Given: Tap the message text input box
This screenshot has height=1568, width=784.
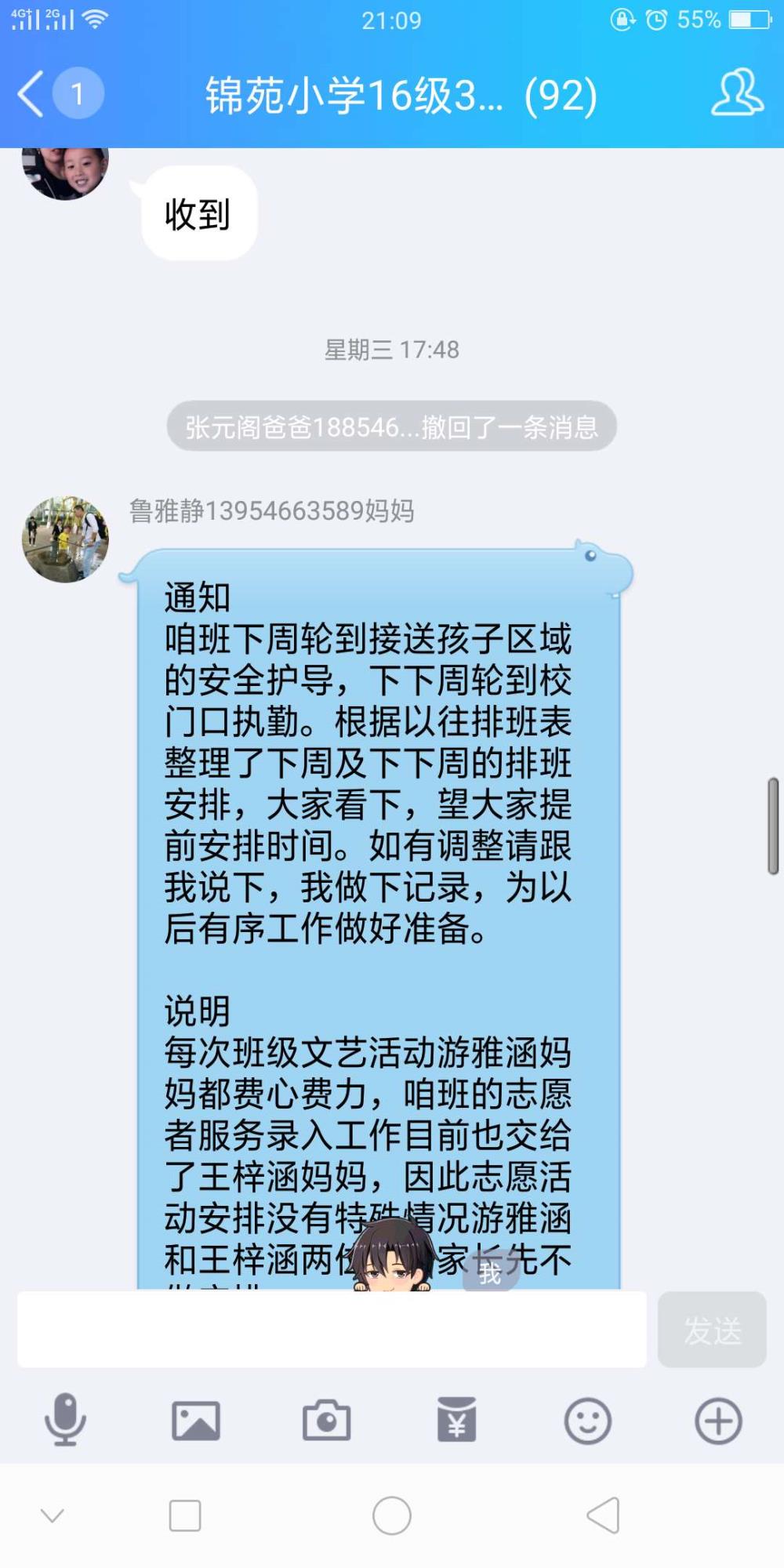Looking at the screenshot, I should [x=332, y=1330].
